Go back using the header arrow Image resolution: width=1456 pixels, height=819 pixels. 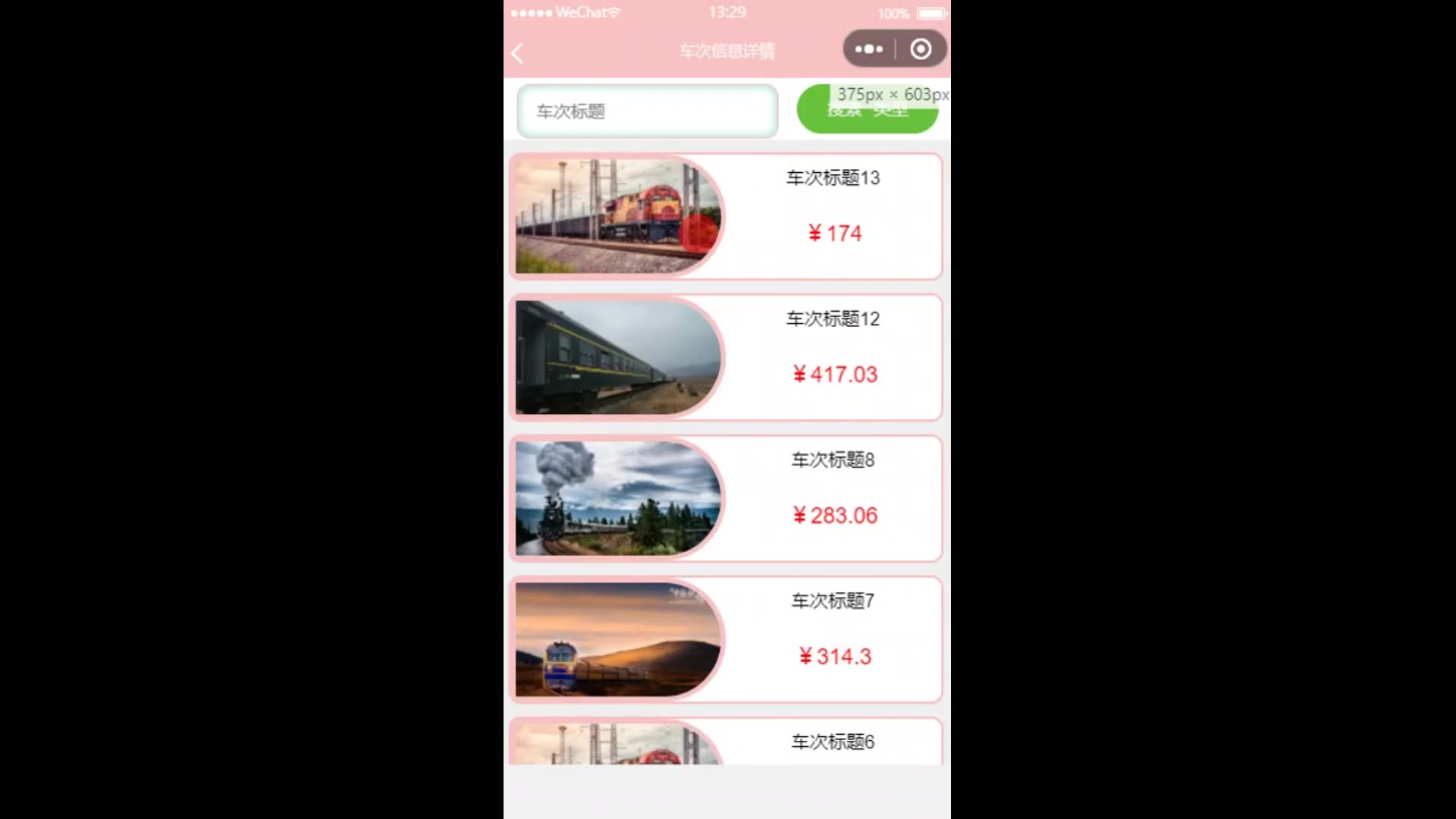[x=518, y=53]
